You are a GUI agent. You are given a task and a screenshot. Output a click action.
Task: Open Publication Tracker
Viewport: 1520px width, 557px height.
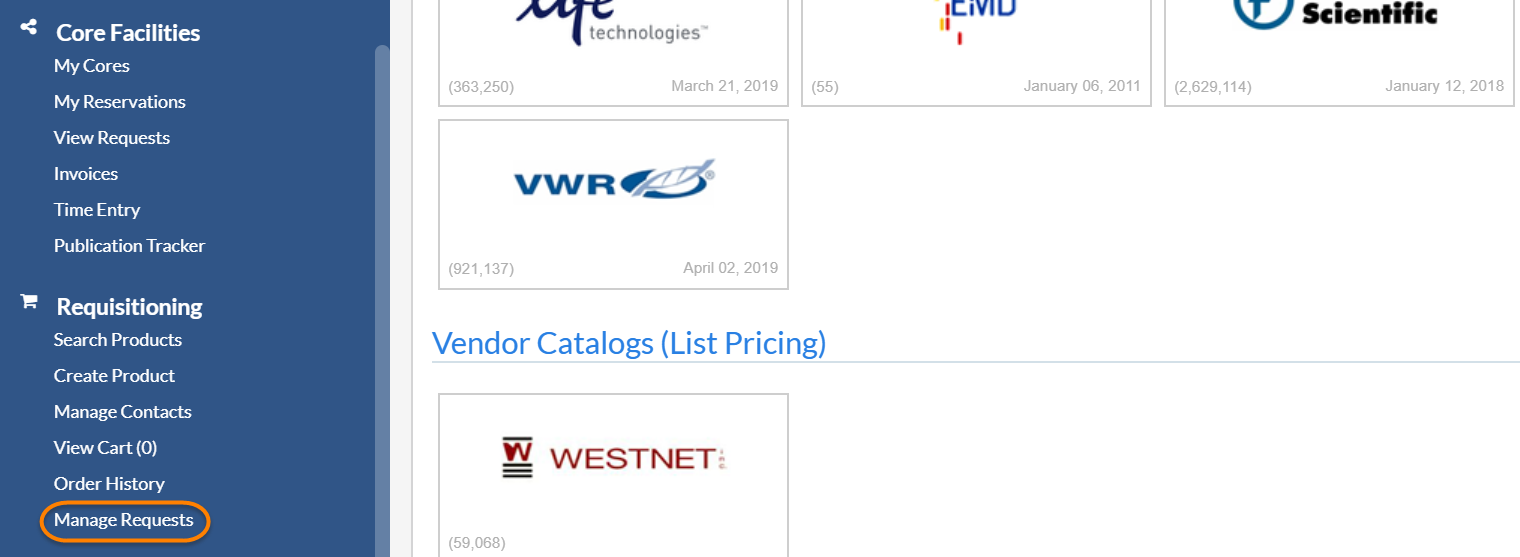pos(129,246)
